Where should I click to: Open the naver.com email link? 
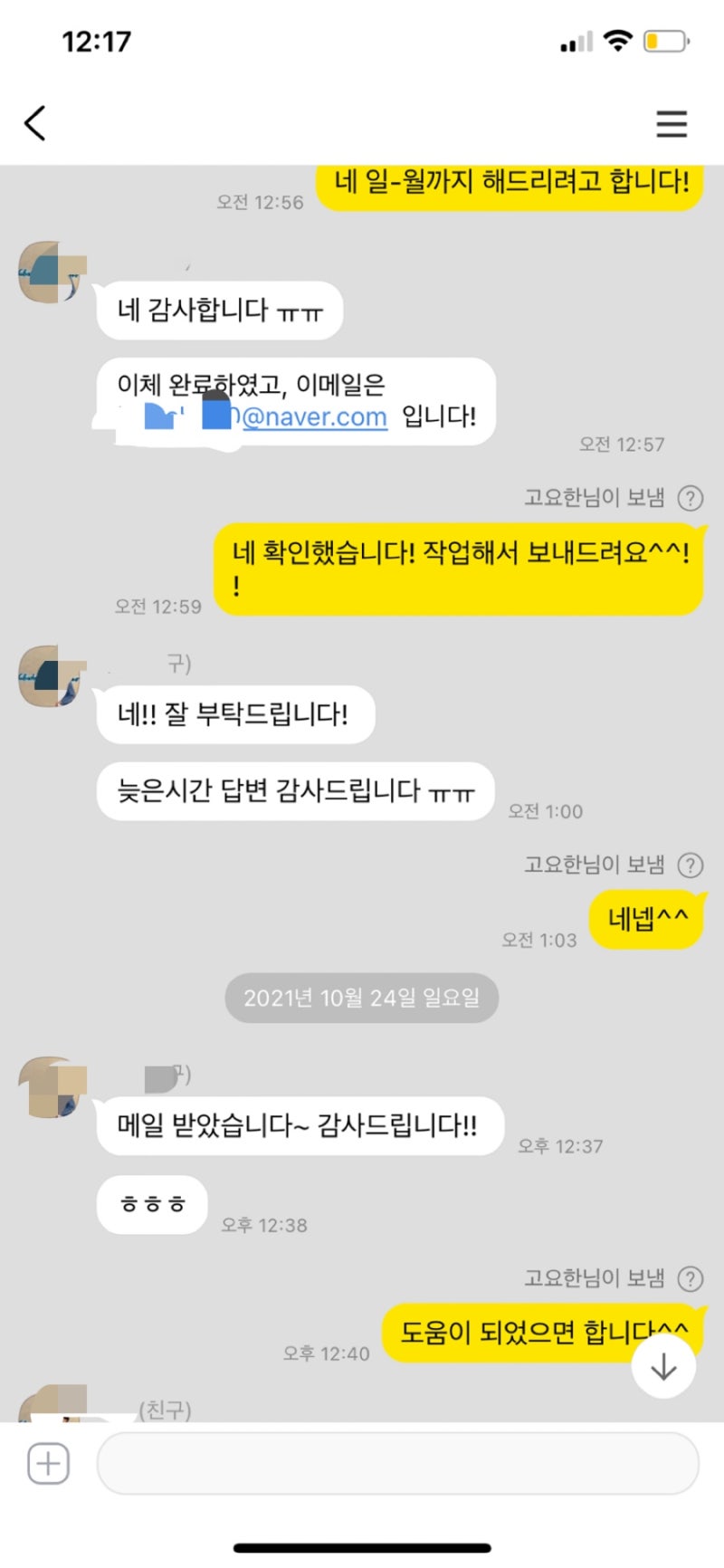(x=313, y=416)
